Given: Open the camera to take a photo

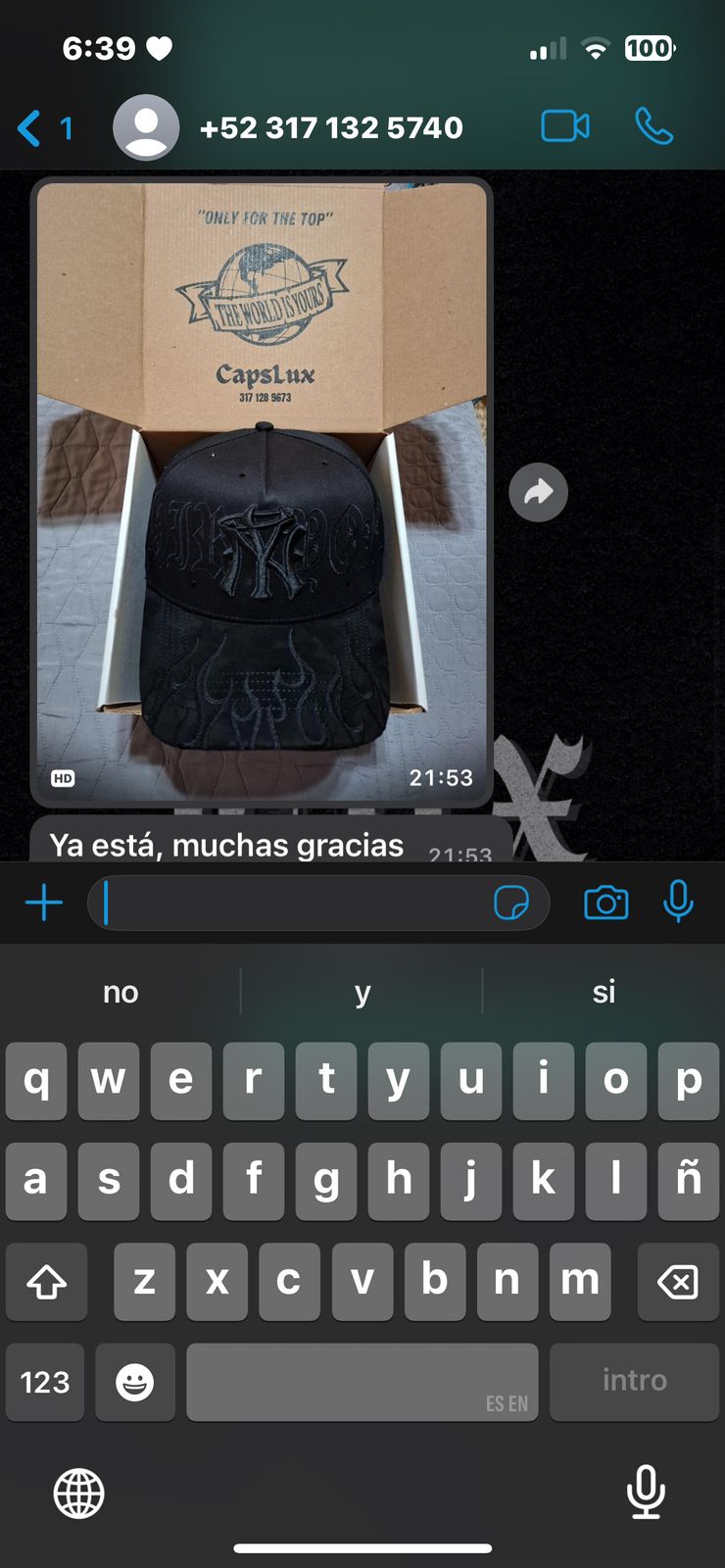Looking at the screenshot, I should point(605,903).
